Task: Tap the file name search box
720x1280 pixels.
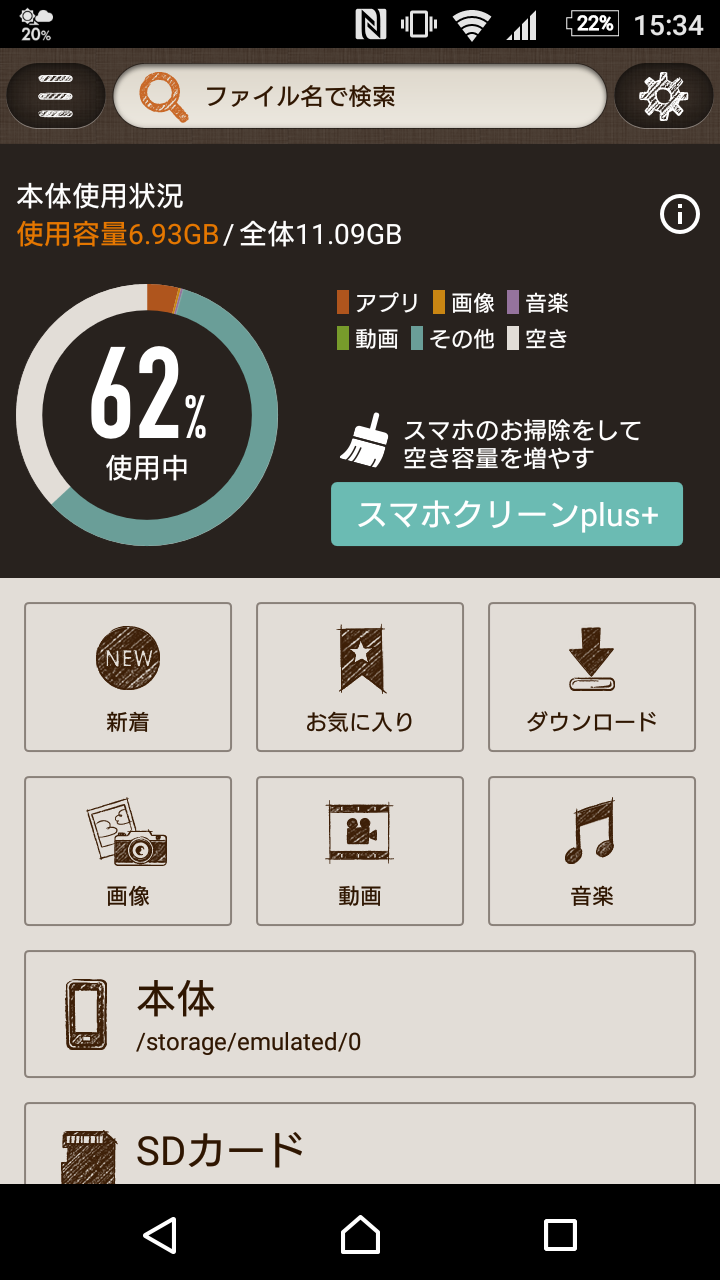Action: click(x=360, y=96)
